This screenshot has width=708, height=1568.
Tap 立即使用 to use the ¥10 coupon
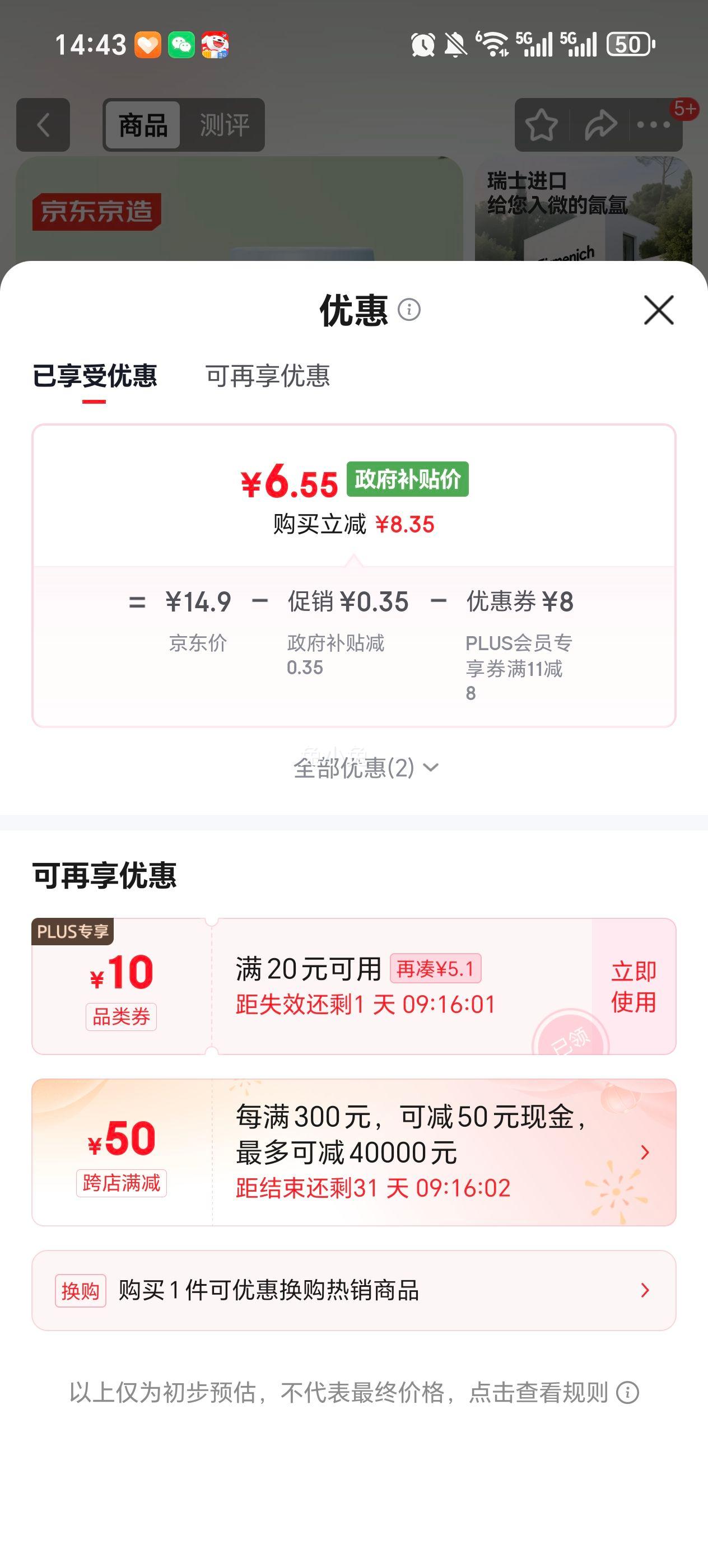pos(634,986)
